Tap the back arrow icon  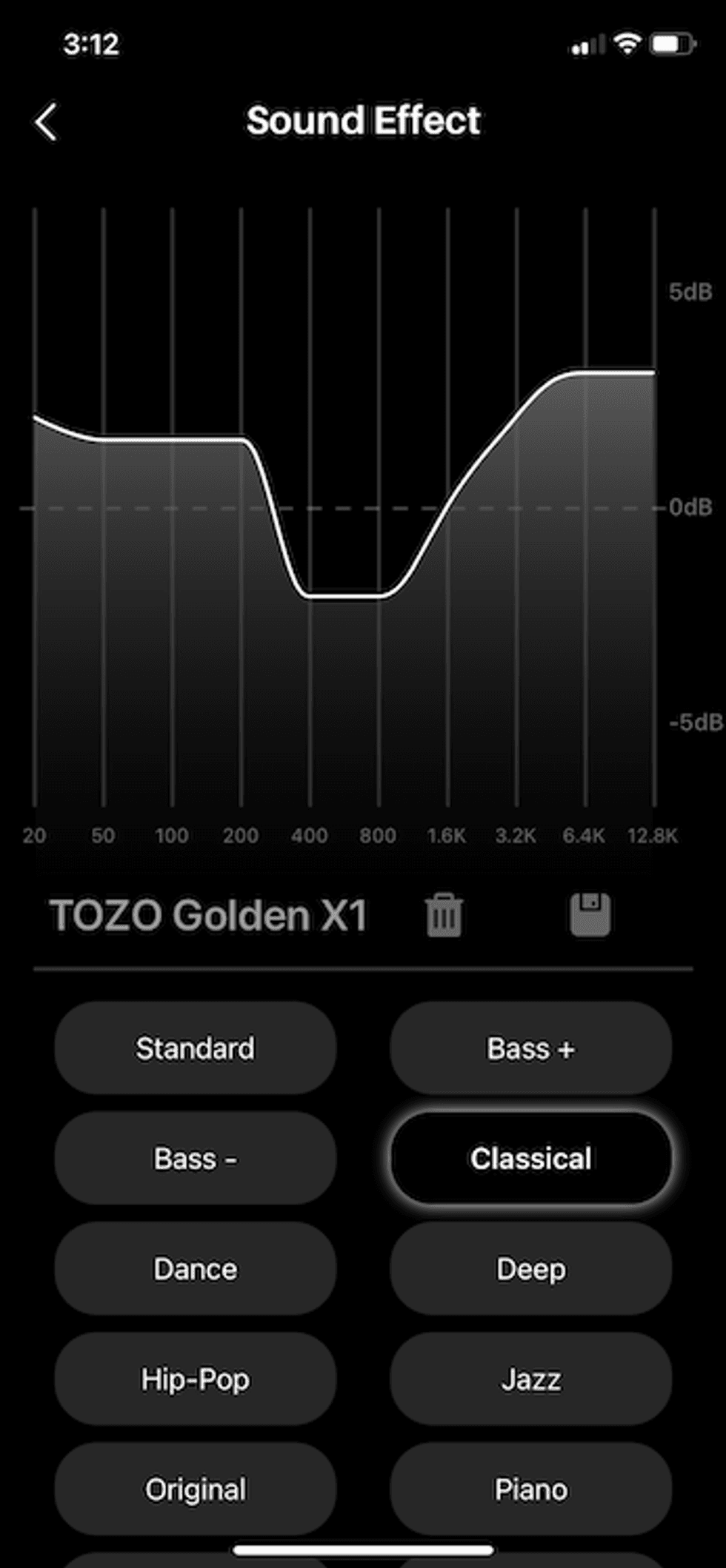[46, 121]
